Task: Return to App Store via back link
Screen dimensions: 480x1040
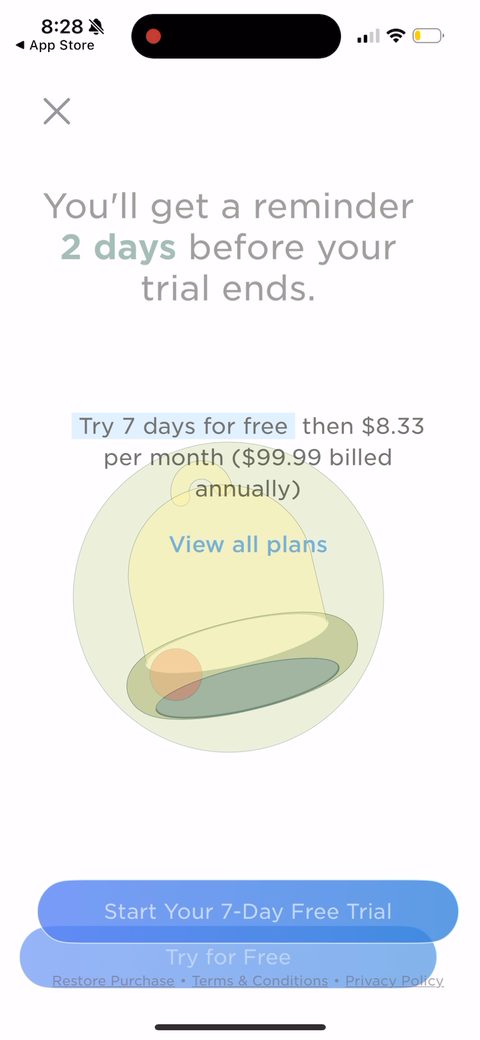Action: (55, 46)
